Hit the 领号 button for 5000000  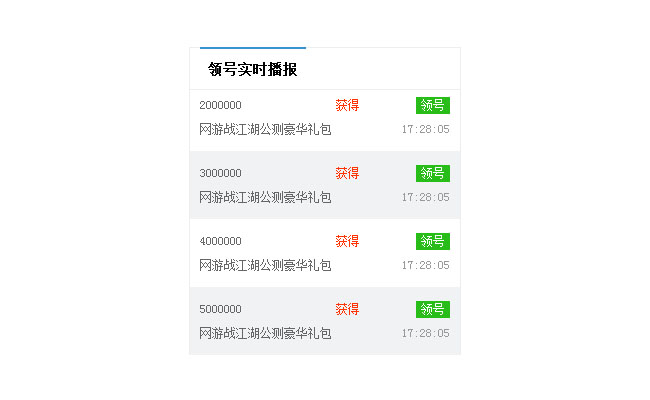(x=432, y=309)
